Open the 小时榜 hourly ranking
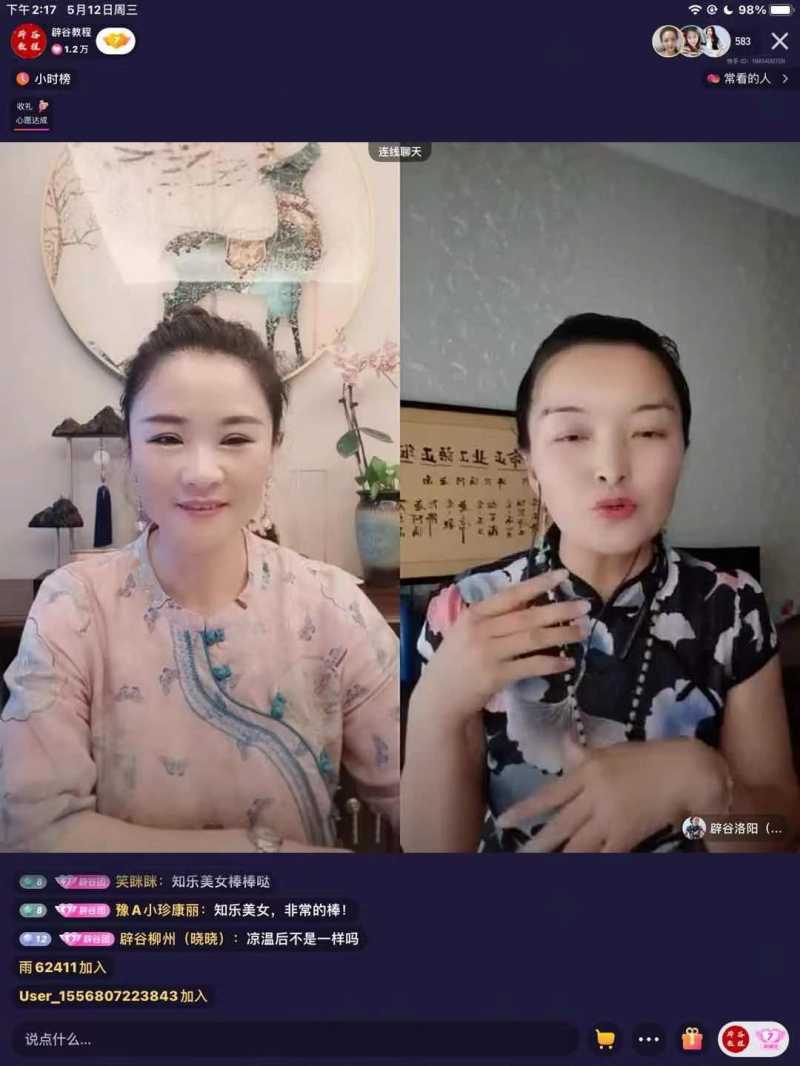The height and width of the screenshot is (1066, 800). click(45, 78)
